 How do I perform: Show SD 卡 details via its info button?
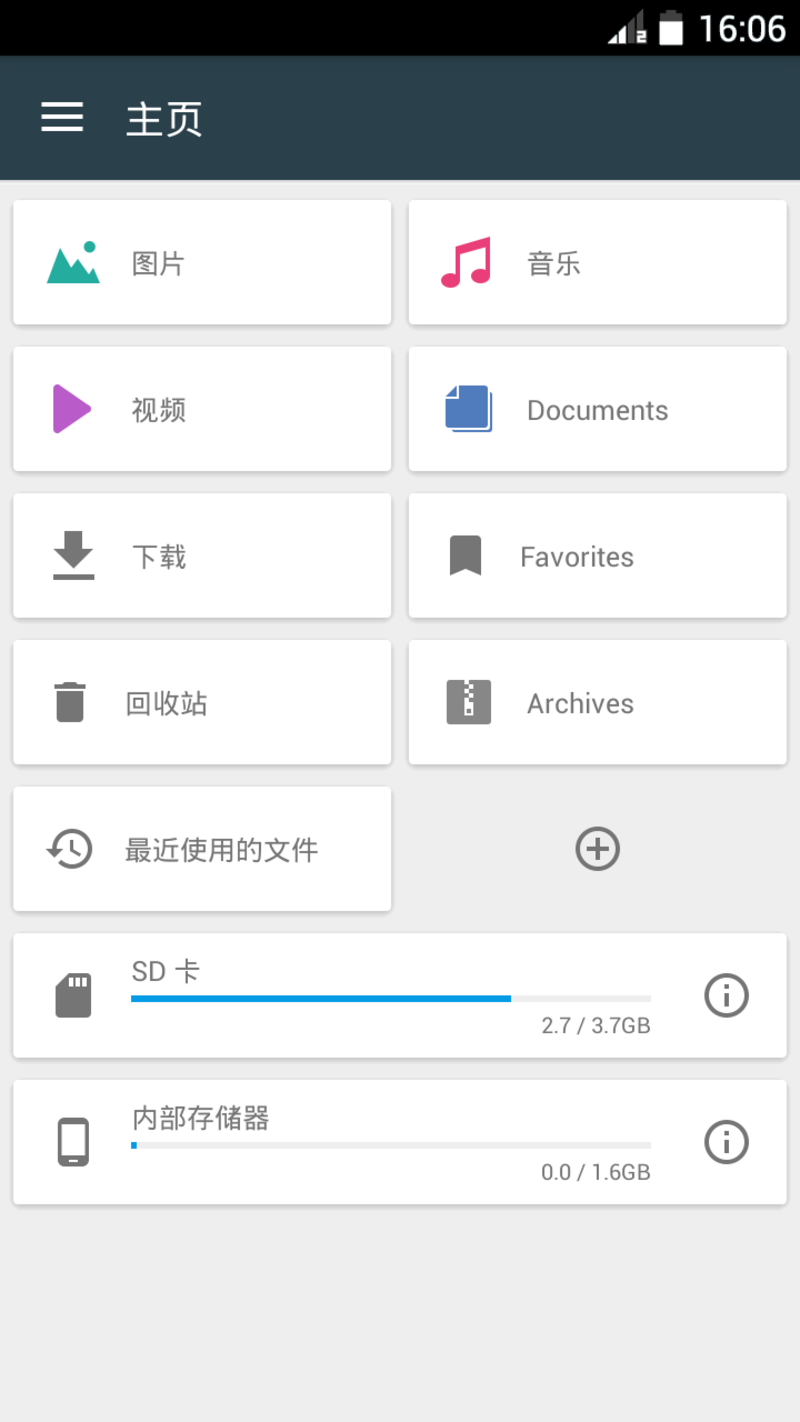[x=727, y=995]
